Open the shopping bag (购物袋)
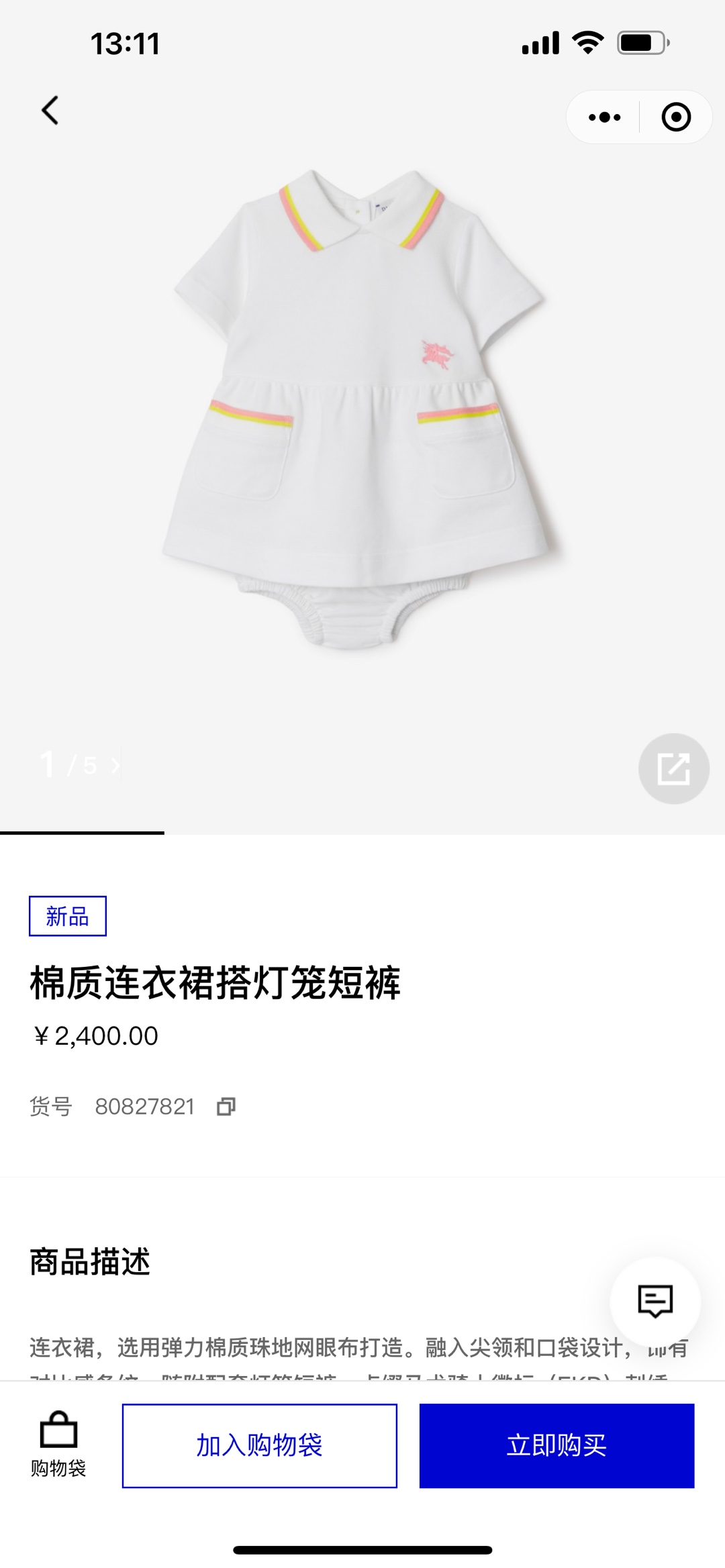Image resolution: width=725 pixels, height=1568 pixels. (58, 1445)
